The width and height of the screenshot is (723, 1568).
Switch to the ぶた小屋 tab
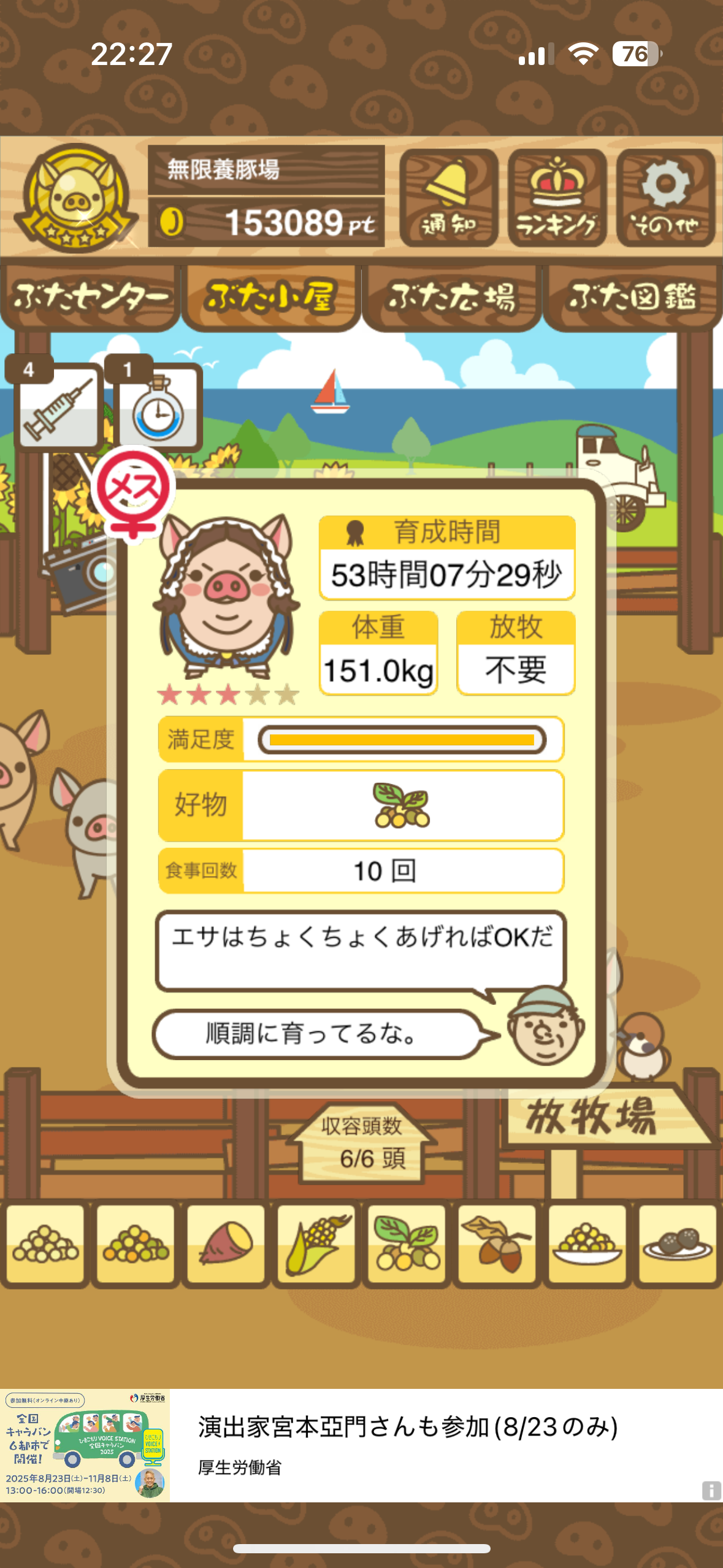pos(270,298)
